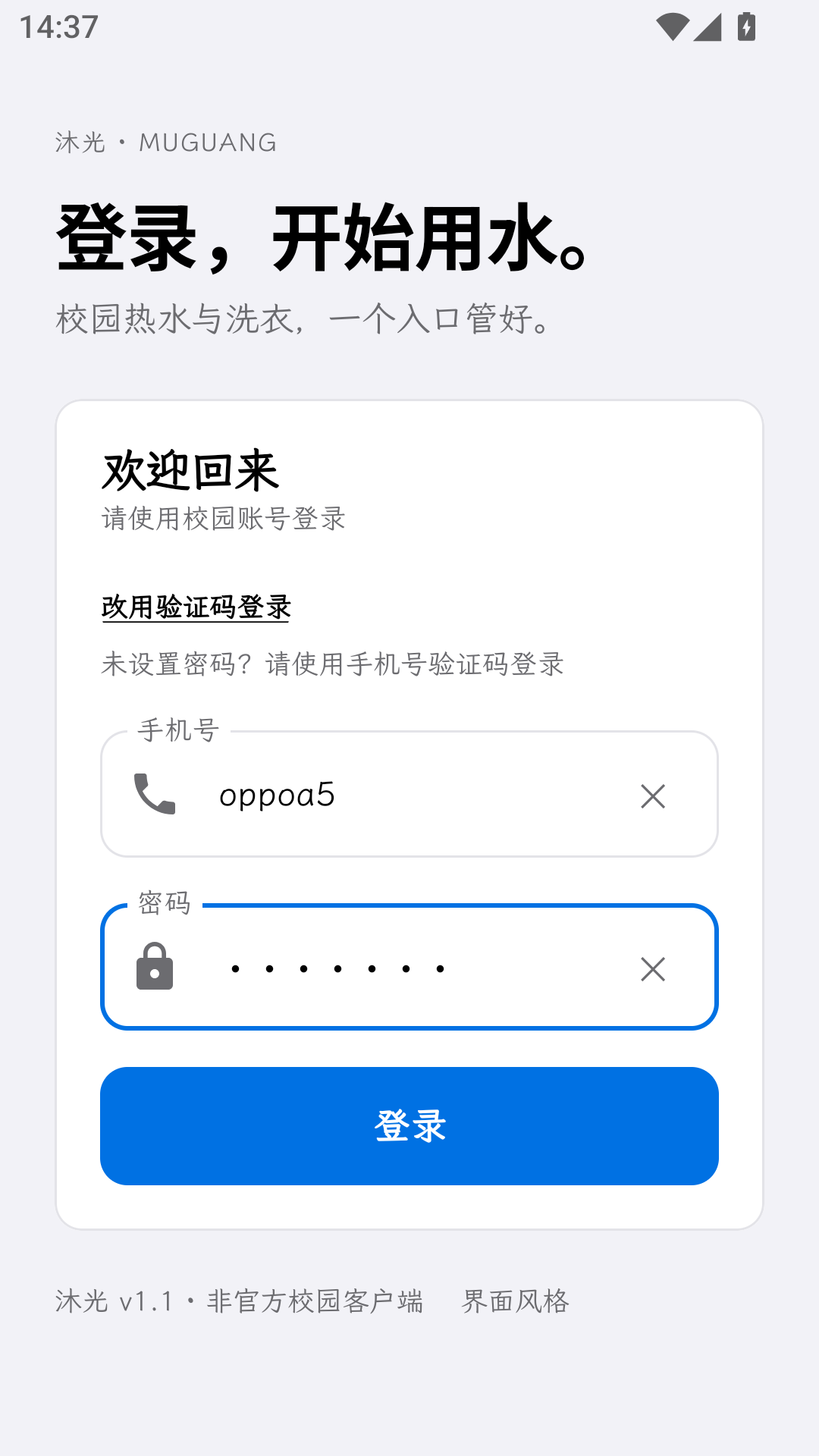Focus the 密码 password field
819x1456 pixels.
point(409,967)
